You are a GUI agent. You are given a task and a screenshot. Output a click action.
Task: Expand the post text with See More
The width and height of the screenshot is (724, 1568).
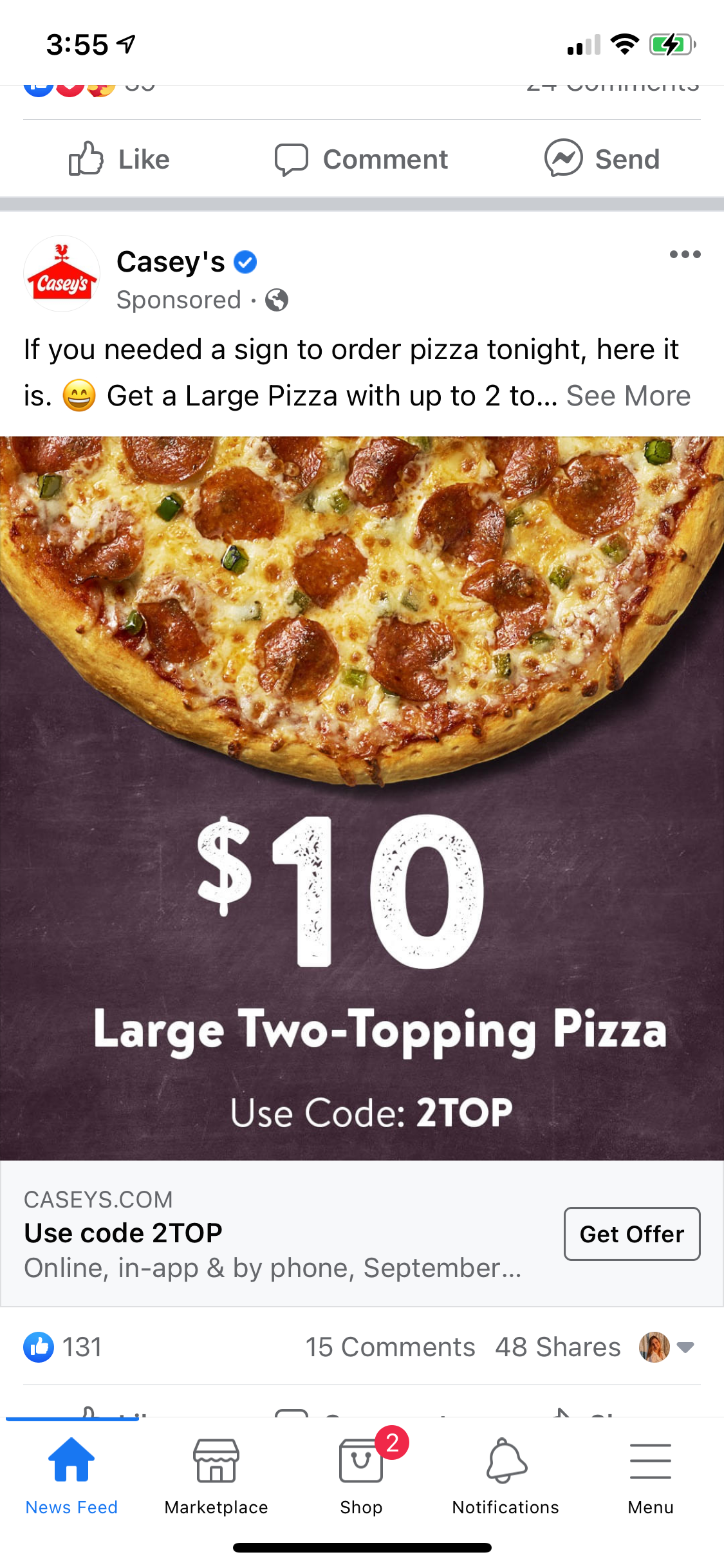point(628,396)
